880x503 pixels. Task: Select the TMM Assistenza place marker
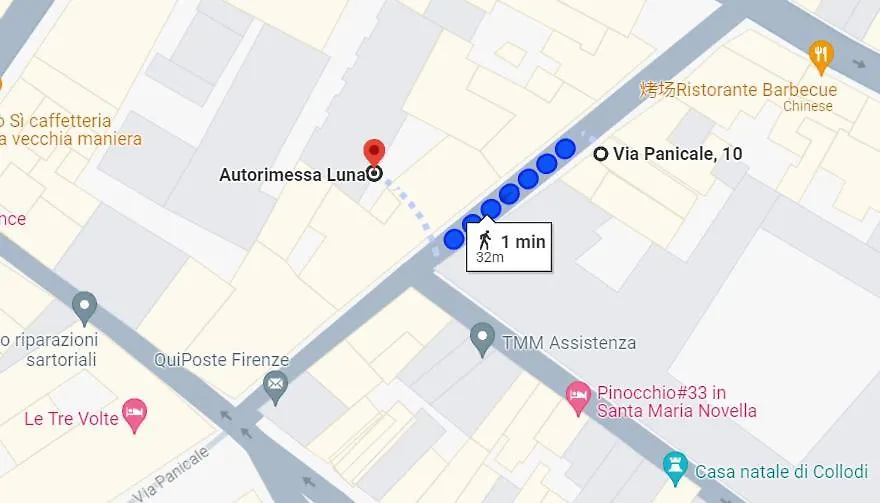tap(483, 337)
